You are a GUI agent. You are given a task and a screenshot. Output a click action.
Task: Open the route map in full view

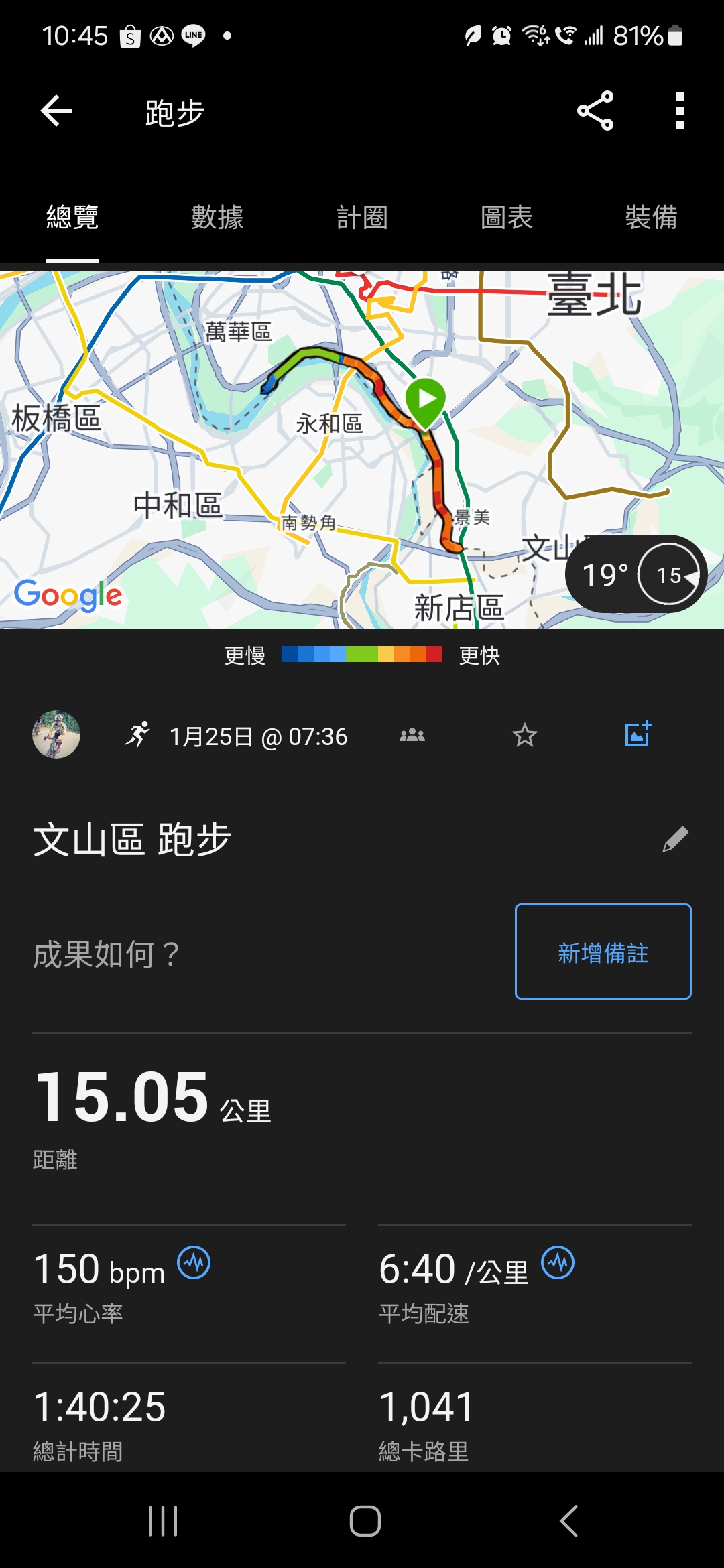(268, 469)
